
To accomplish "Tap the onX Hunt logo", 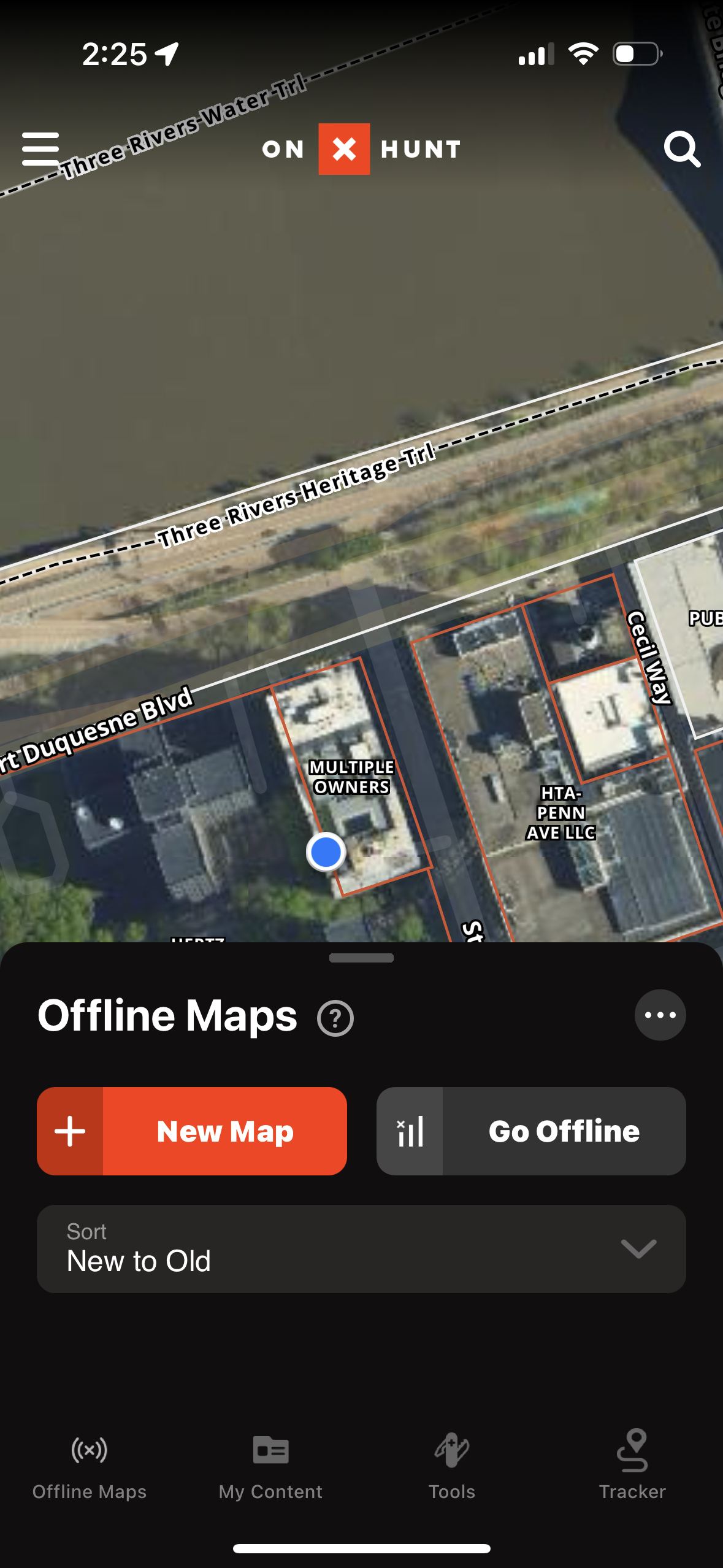I will click(x=361, y=149).
